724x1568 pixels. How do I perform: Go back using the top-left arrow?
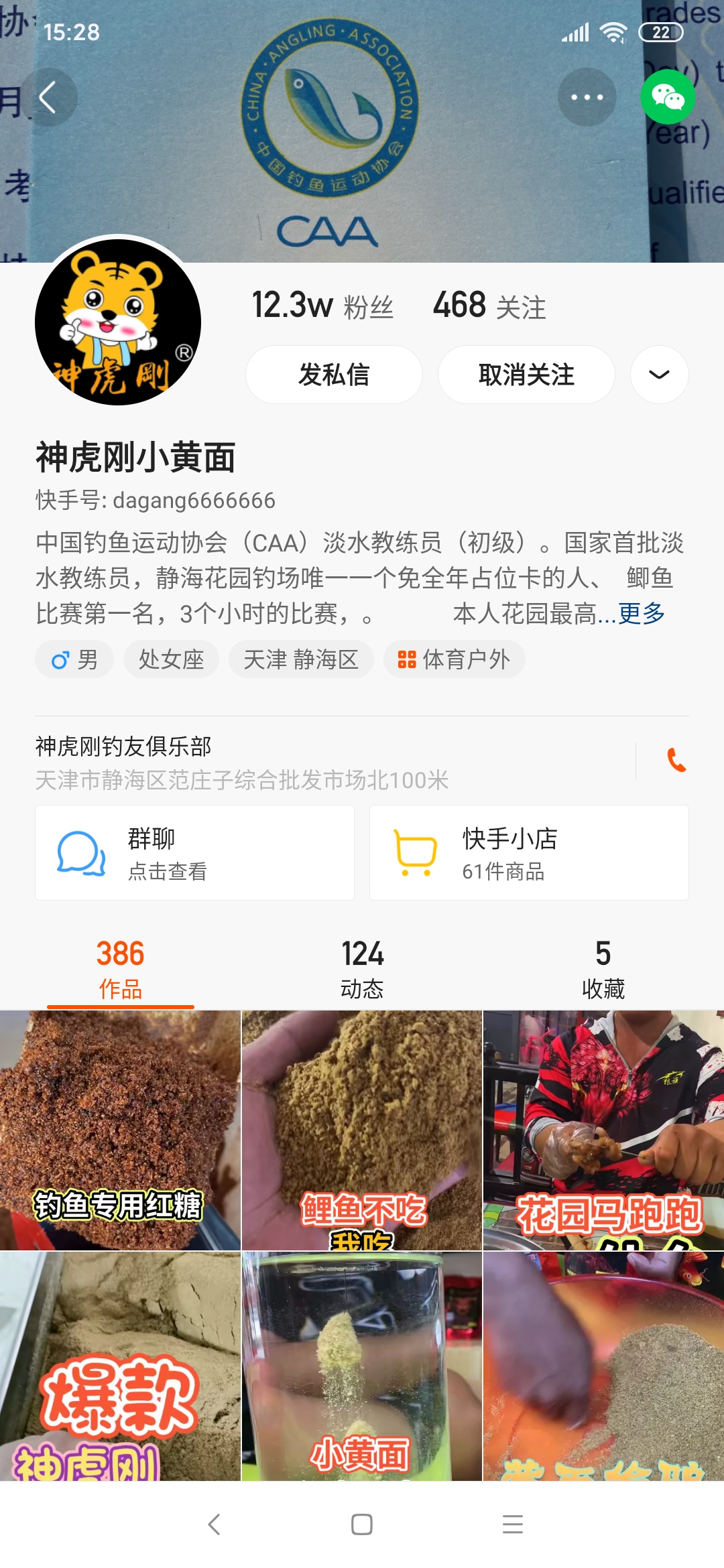pos(48,98)
